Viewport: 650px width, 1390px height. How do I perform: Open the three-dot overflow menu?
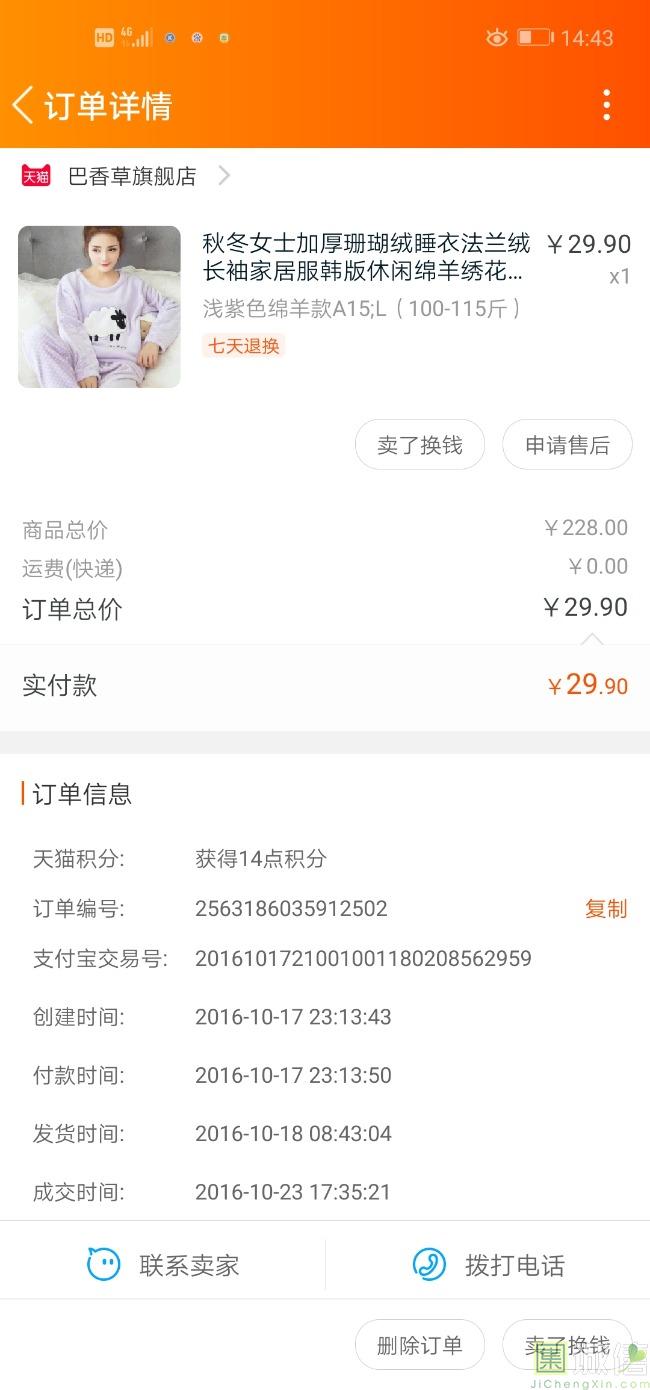click(x=606, y=105)
